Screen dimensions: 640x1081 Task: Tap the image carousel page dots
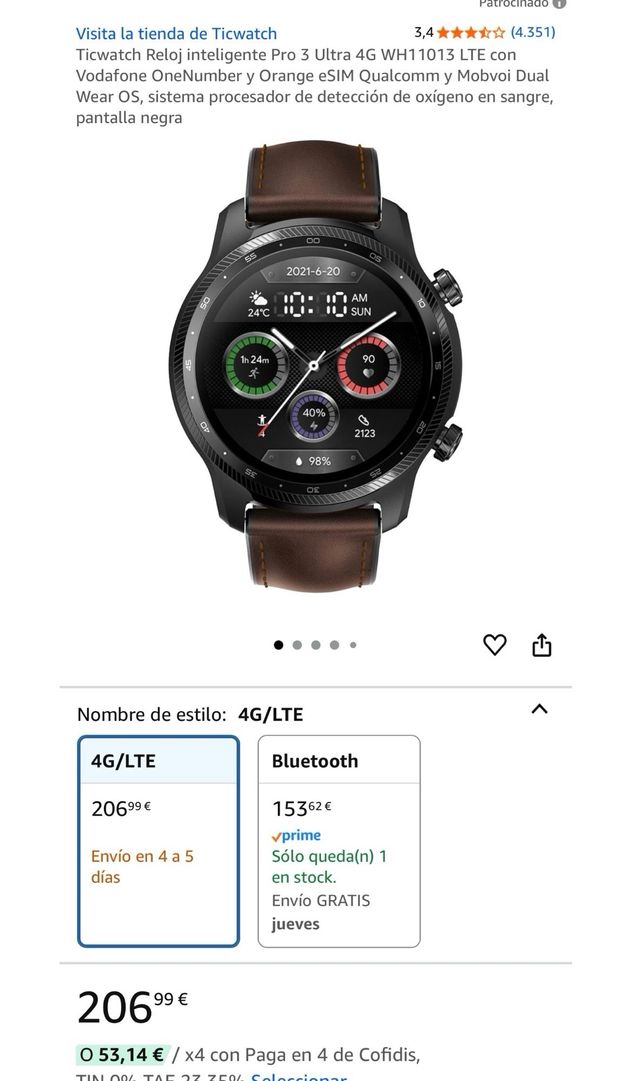pyautogui.click(x=315, y=645)
